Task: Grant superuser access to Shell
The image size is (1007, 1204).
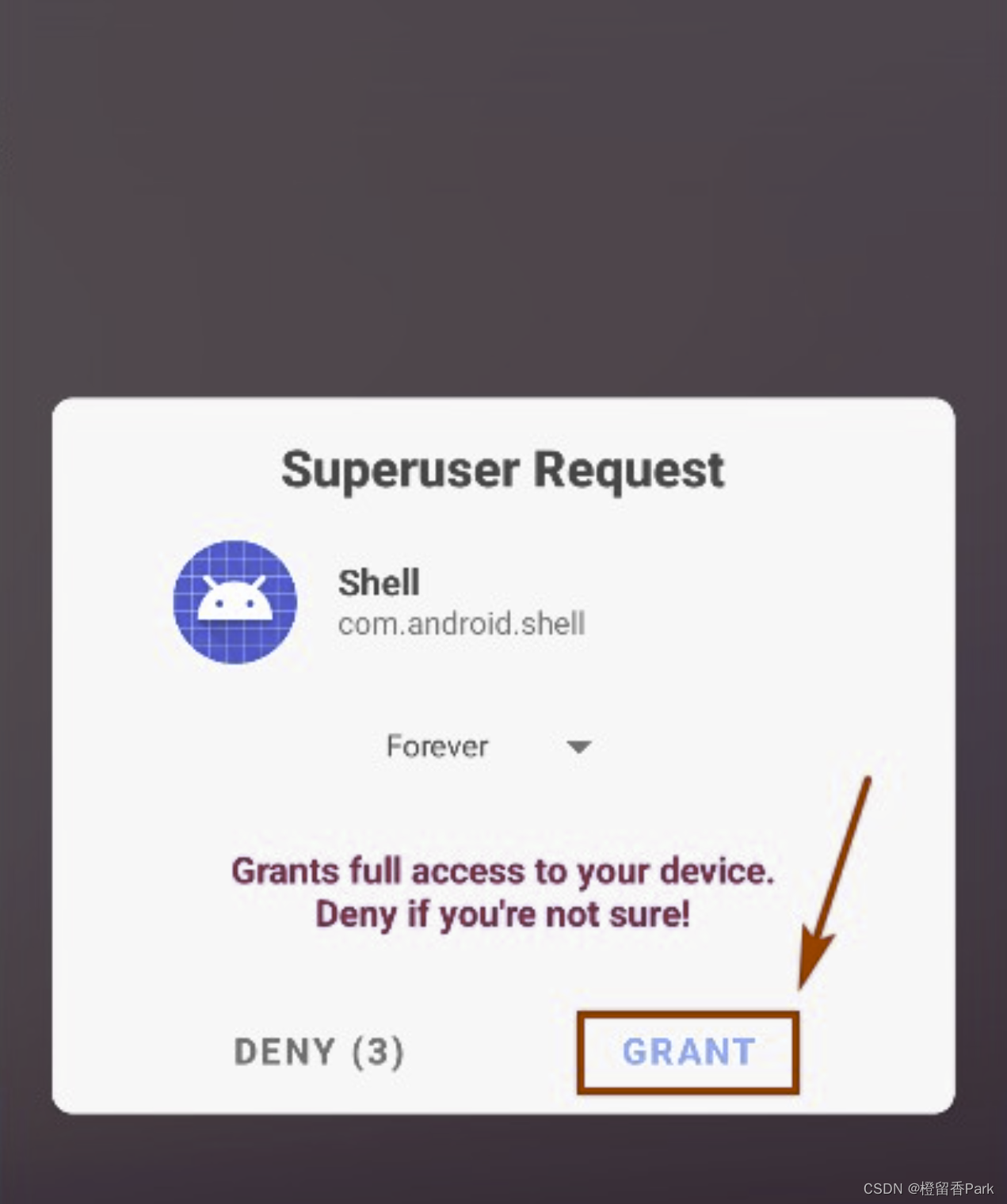Action: point(688,1052)
